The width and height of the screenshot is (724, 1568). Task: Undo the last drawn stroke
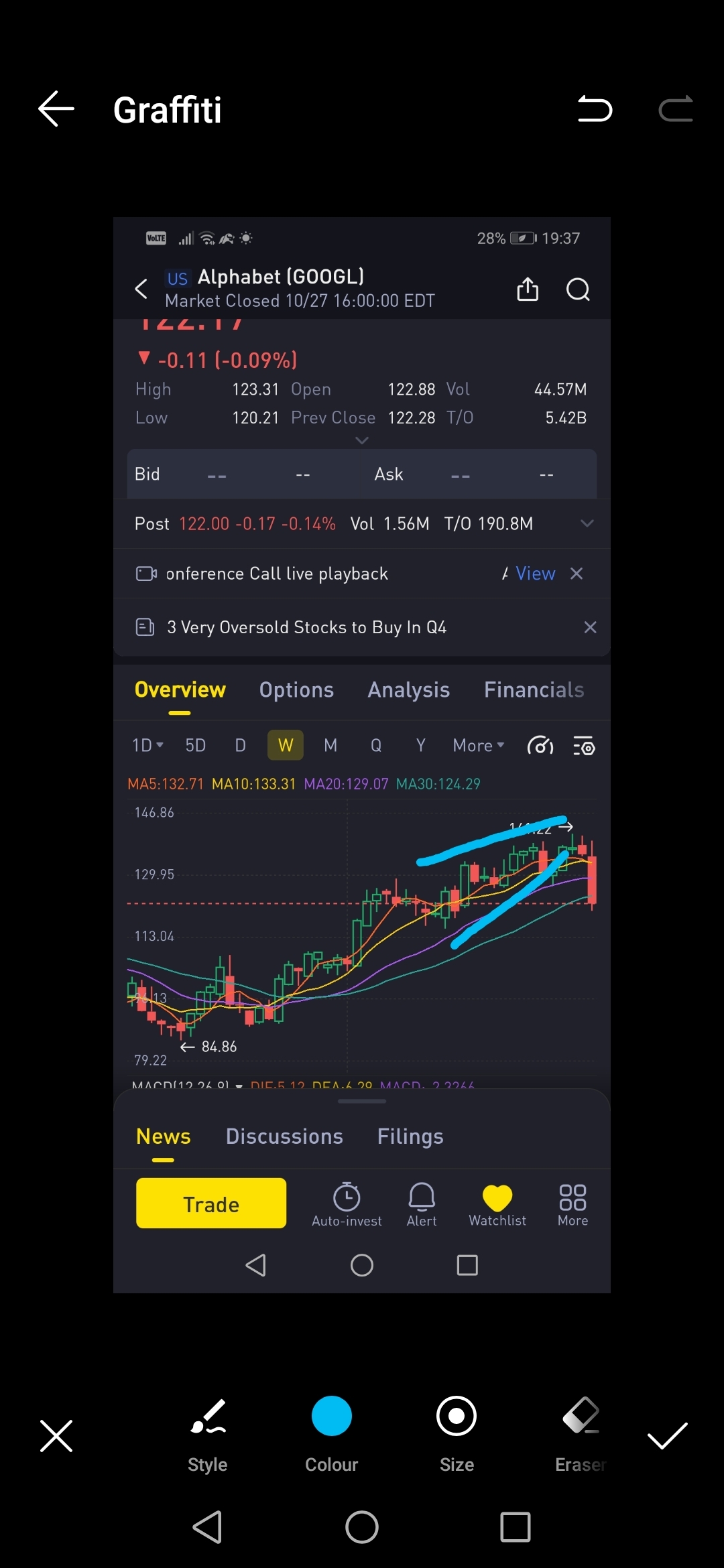click(x=595, y=109)
